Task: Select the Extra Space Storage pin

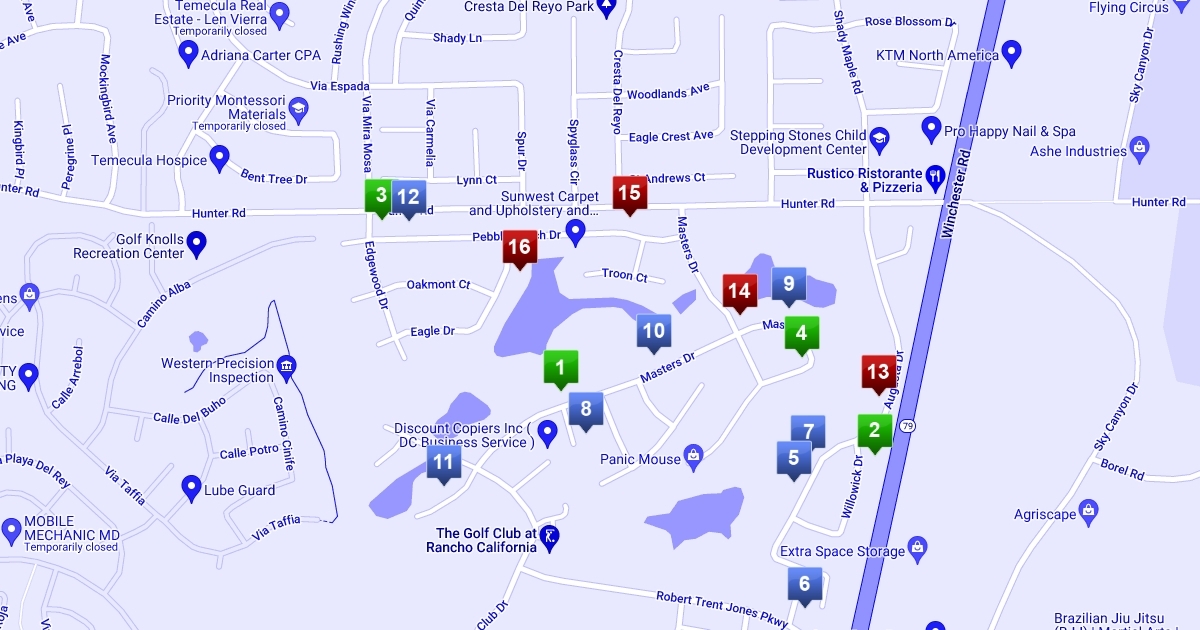Action: tap(919, 548)
